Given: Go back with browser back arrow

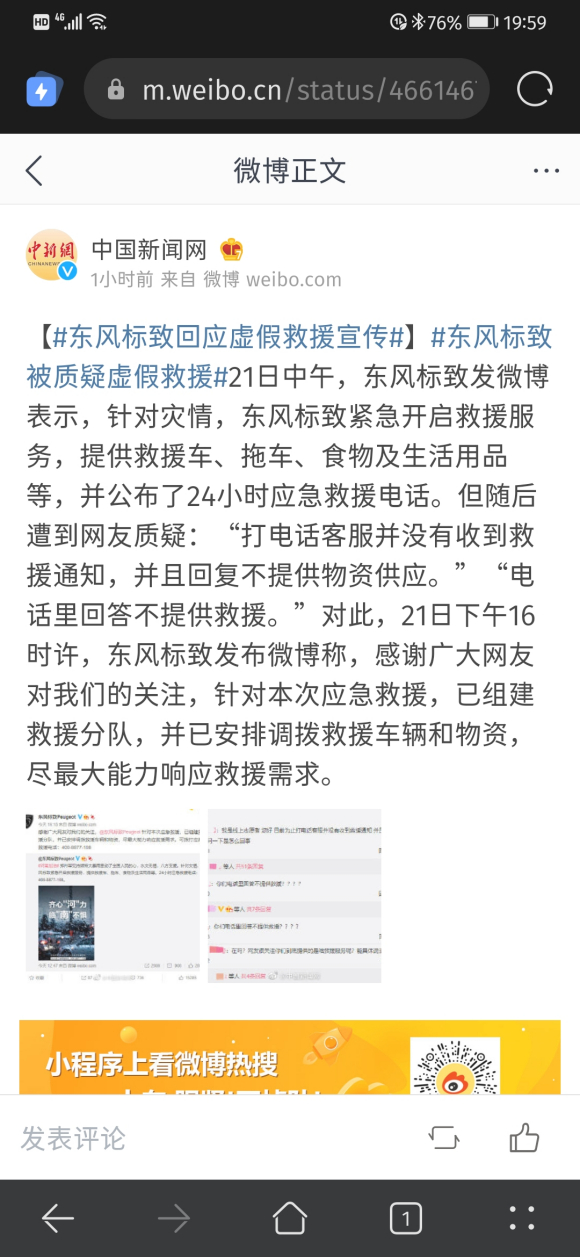Looking at the screenshot, I should coord(58,1217).
